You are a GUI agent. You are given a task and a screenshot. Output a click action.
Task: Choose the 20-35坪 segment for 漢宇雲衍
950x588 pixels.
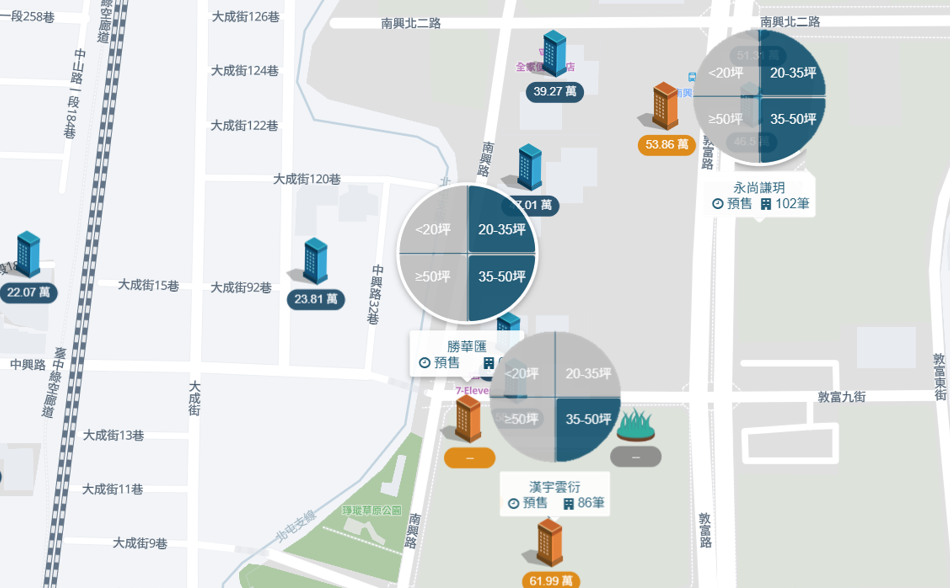coord(586,366)
